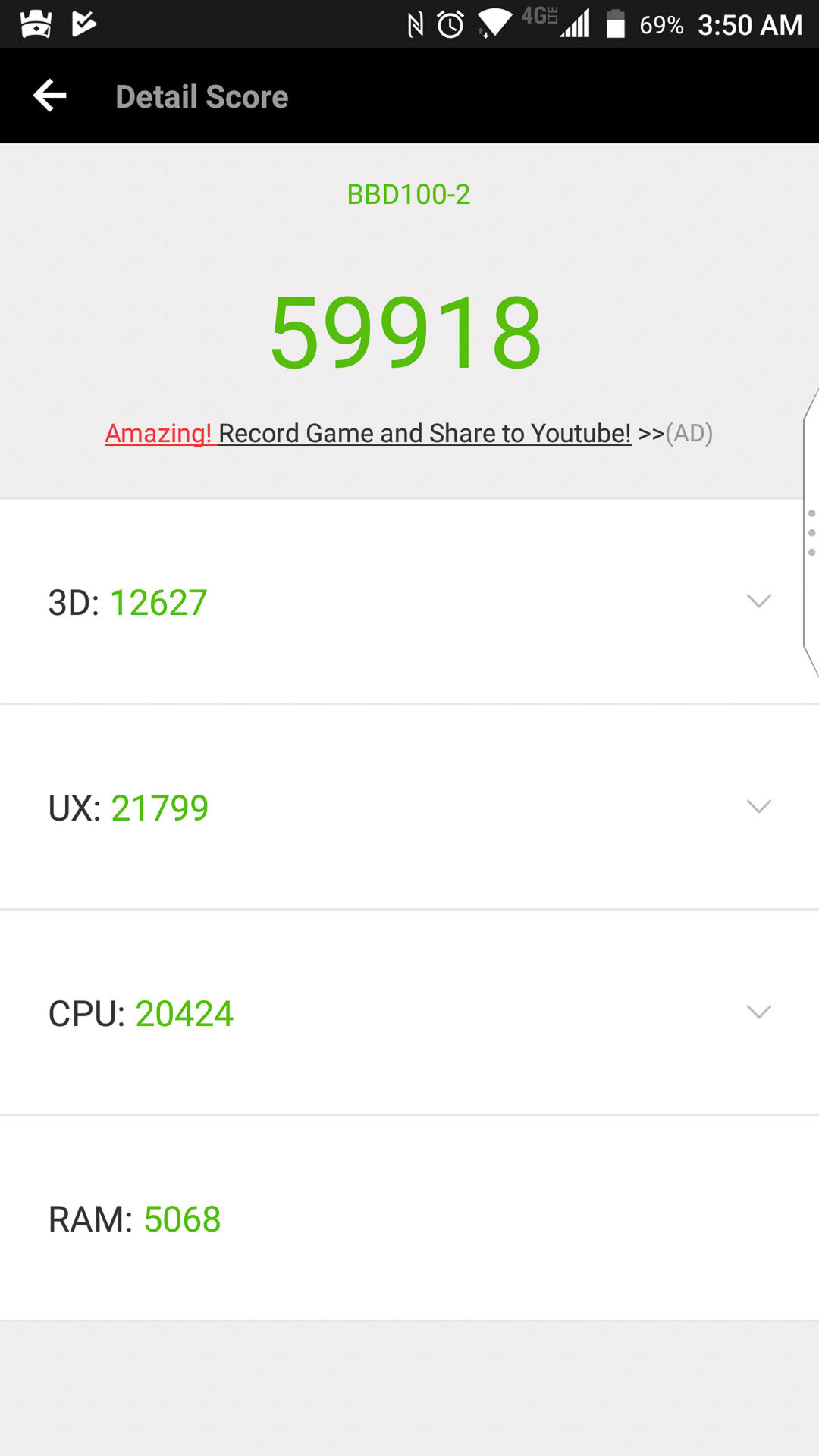This screenshot has height=1456, width=819.
Task: Open the side edge tab handle
Action: point(811,533)
